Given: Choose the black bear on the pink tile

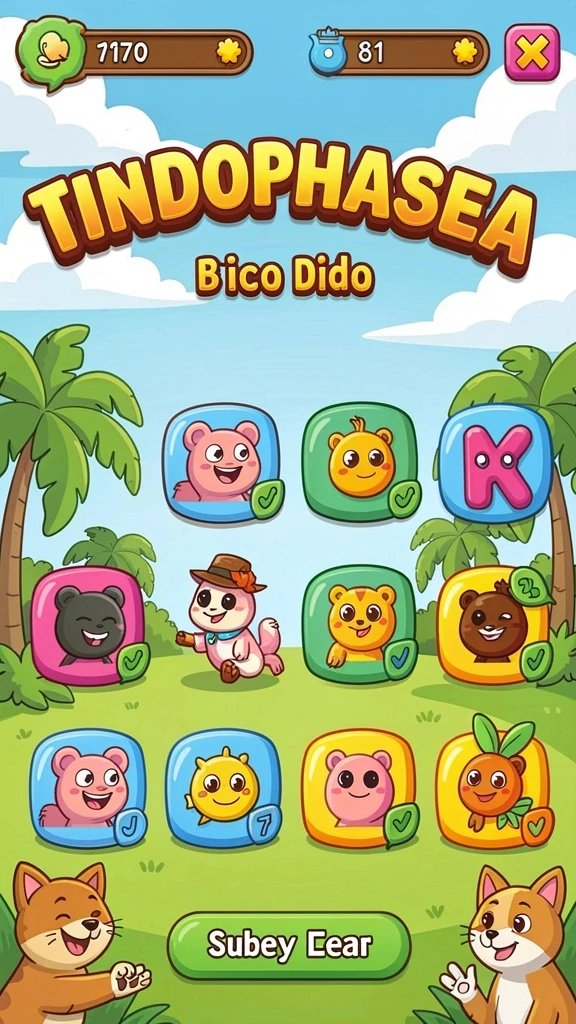Looking at the screenshot, I should 89,626.
